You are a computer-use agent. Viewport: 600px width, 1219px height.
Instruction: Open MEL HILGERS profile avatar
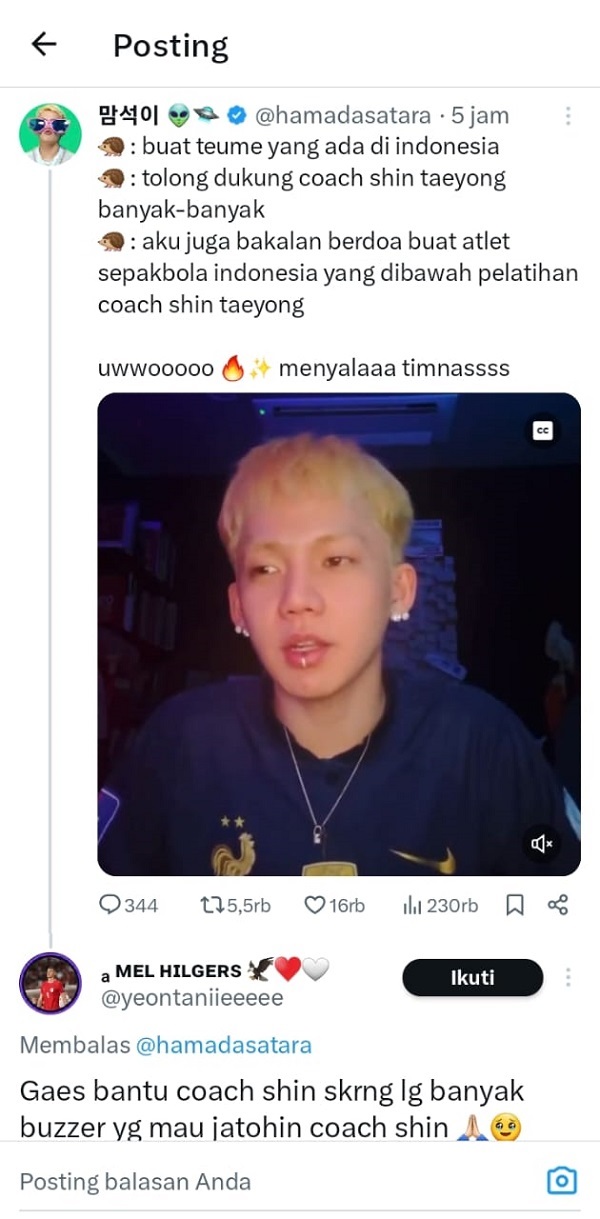[50, 983]
